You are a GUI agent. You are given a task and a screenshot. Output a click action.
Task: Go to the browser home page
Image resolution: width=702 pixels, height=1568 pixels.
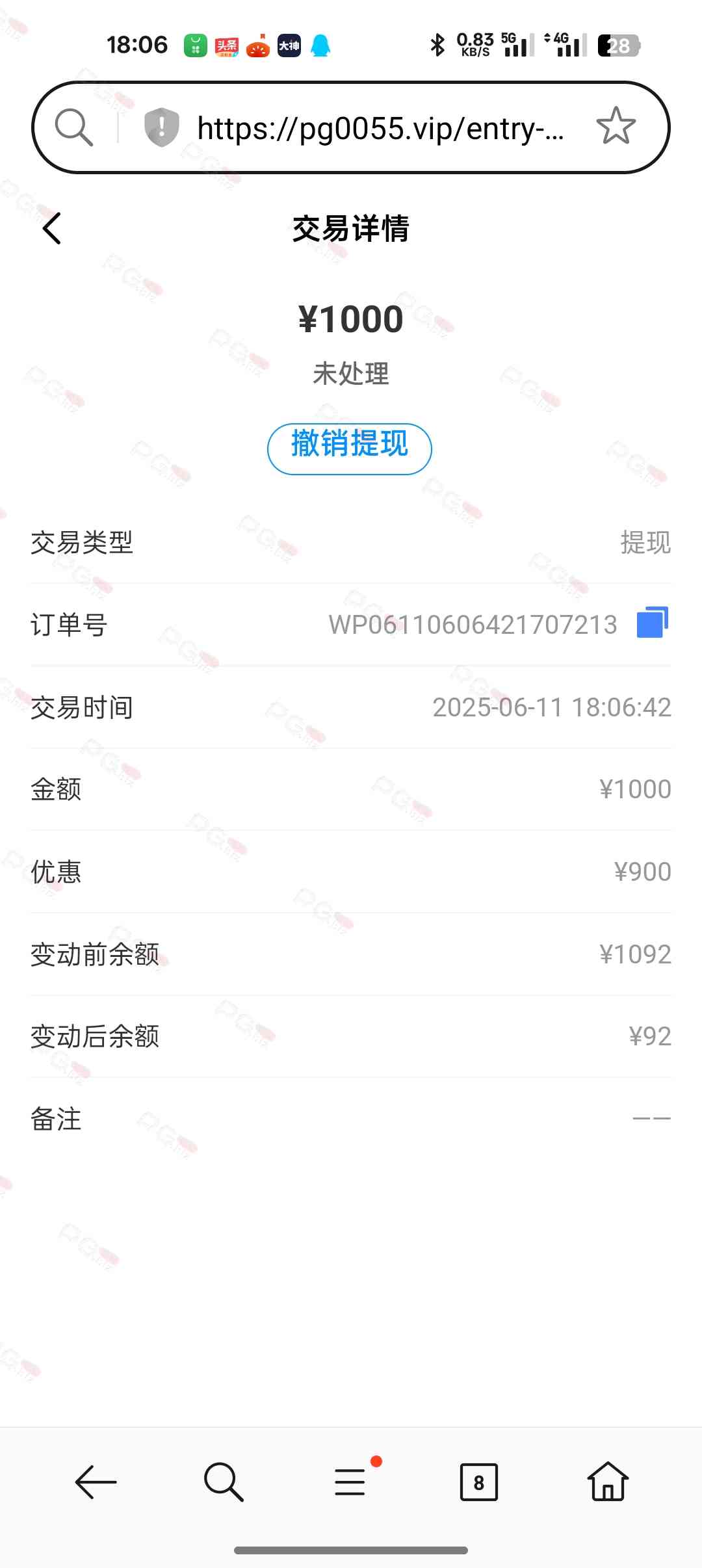coord(608,1482)
